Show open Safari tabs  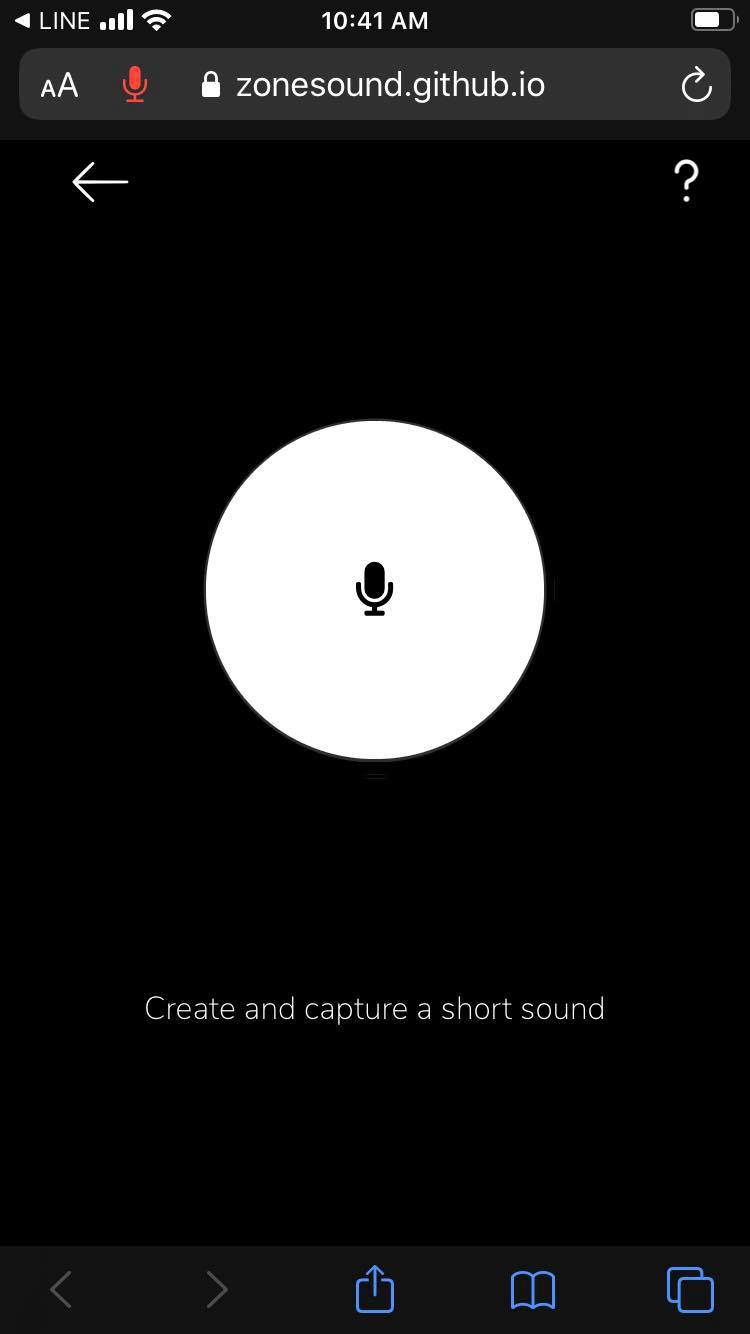click(x=690, y=1289)
